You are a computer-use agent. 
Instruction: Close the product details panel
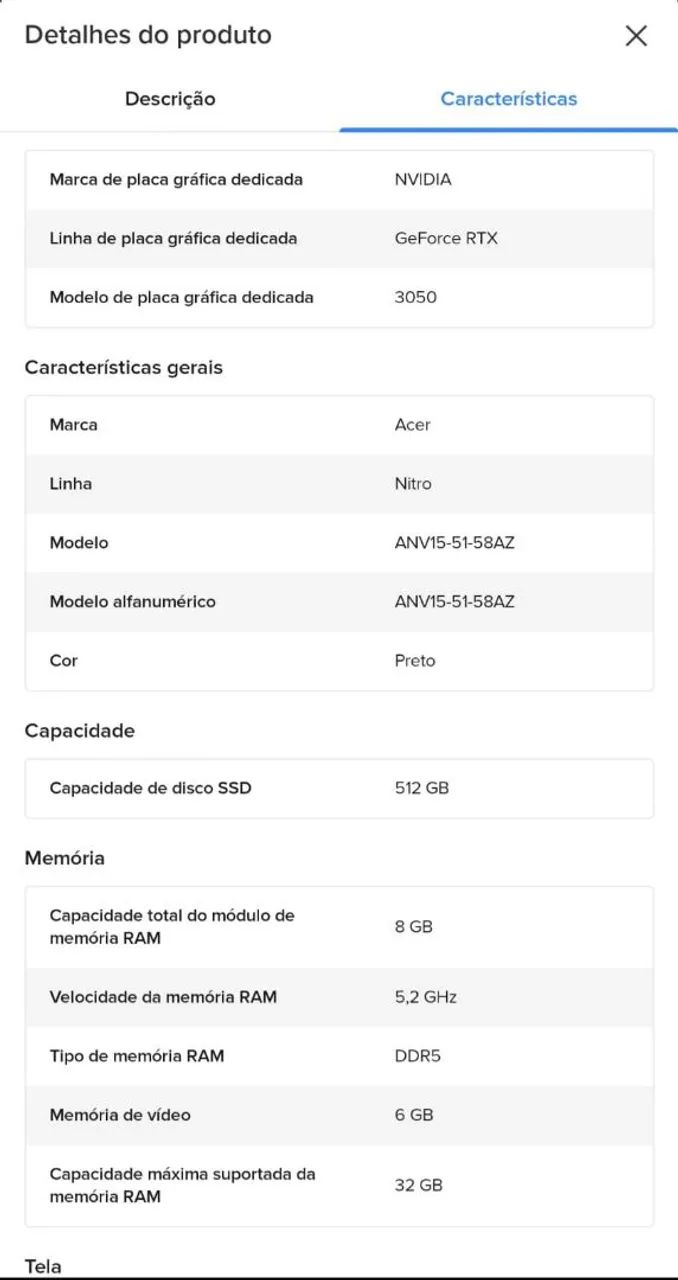tap(636, 36)
